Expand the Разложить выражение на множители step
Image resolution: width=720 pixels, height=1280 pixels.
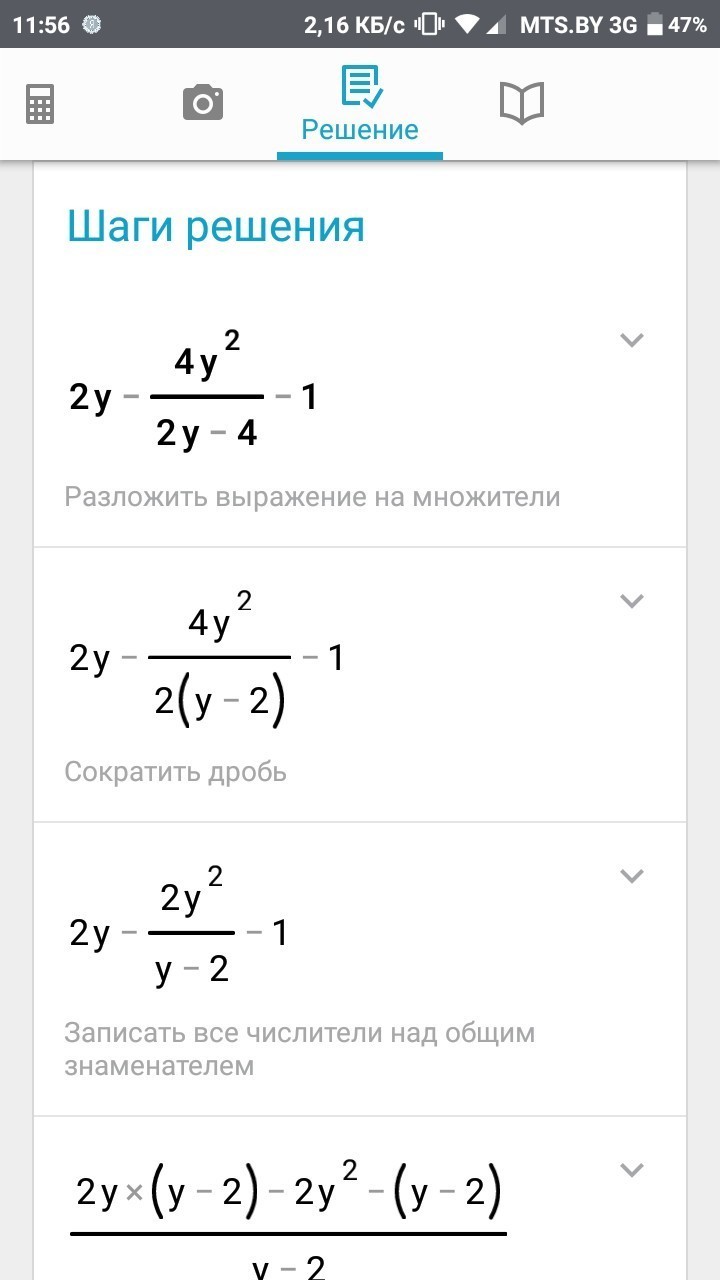click(x=631, y=340)
